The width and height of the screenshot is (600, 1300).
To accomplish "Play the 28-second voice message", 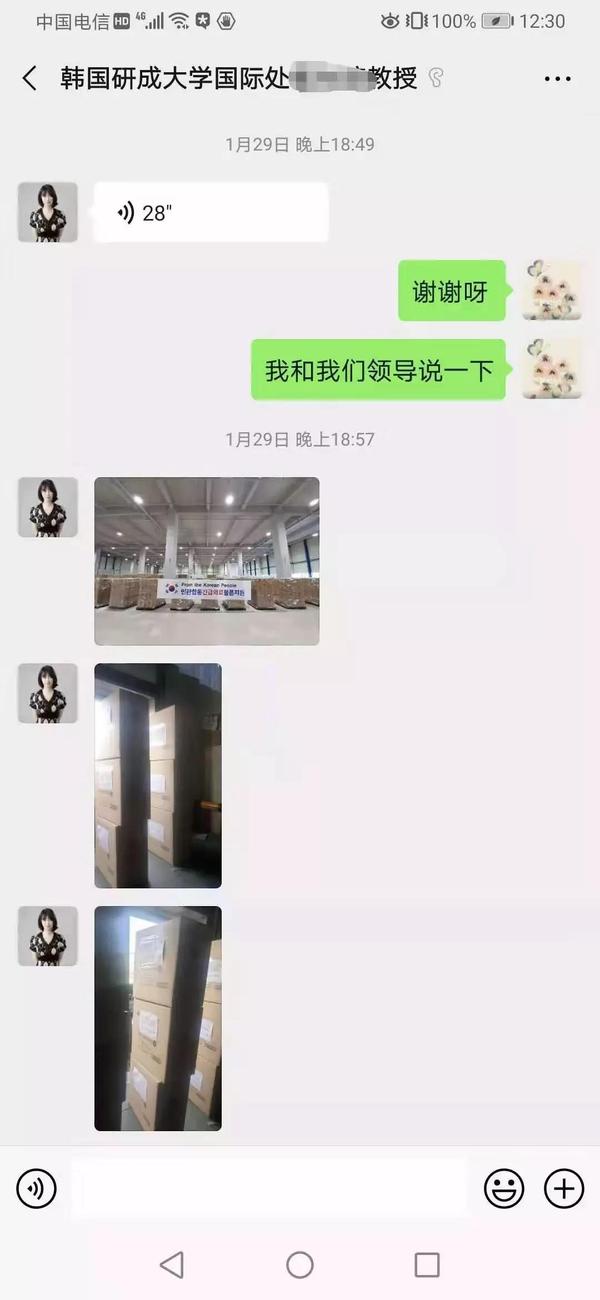I will [x=211, y=212].
